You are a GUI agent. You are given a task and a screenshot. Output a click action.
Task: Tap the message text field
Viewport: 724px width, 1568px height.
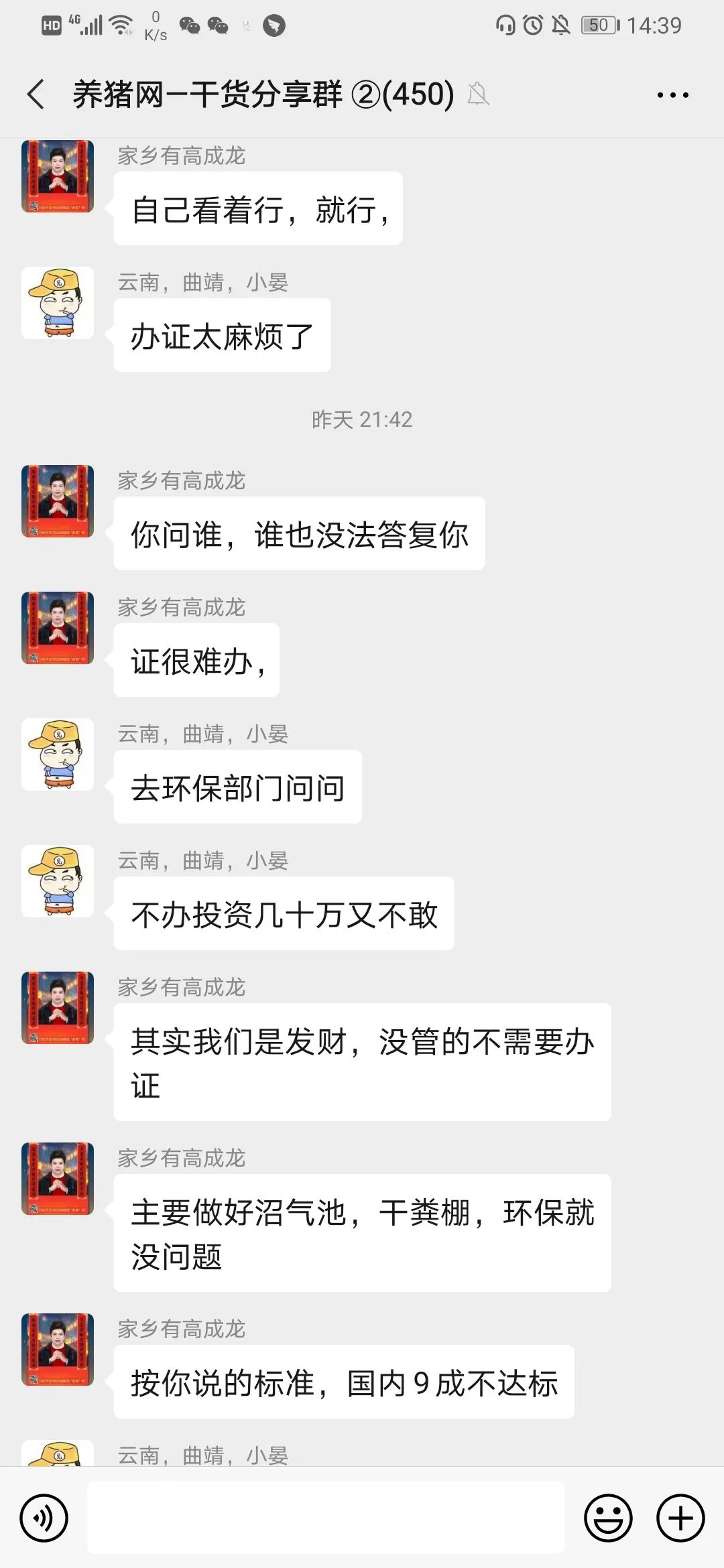[x=326, y=1518]
